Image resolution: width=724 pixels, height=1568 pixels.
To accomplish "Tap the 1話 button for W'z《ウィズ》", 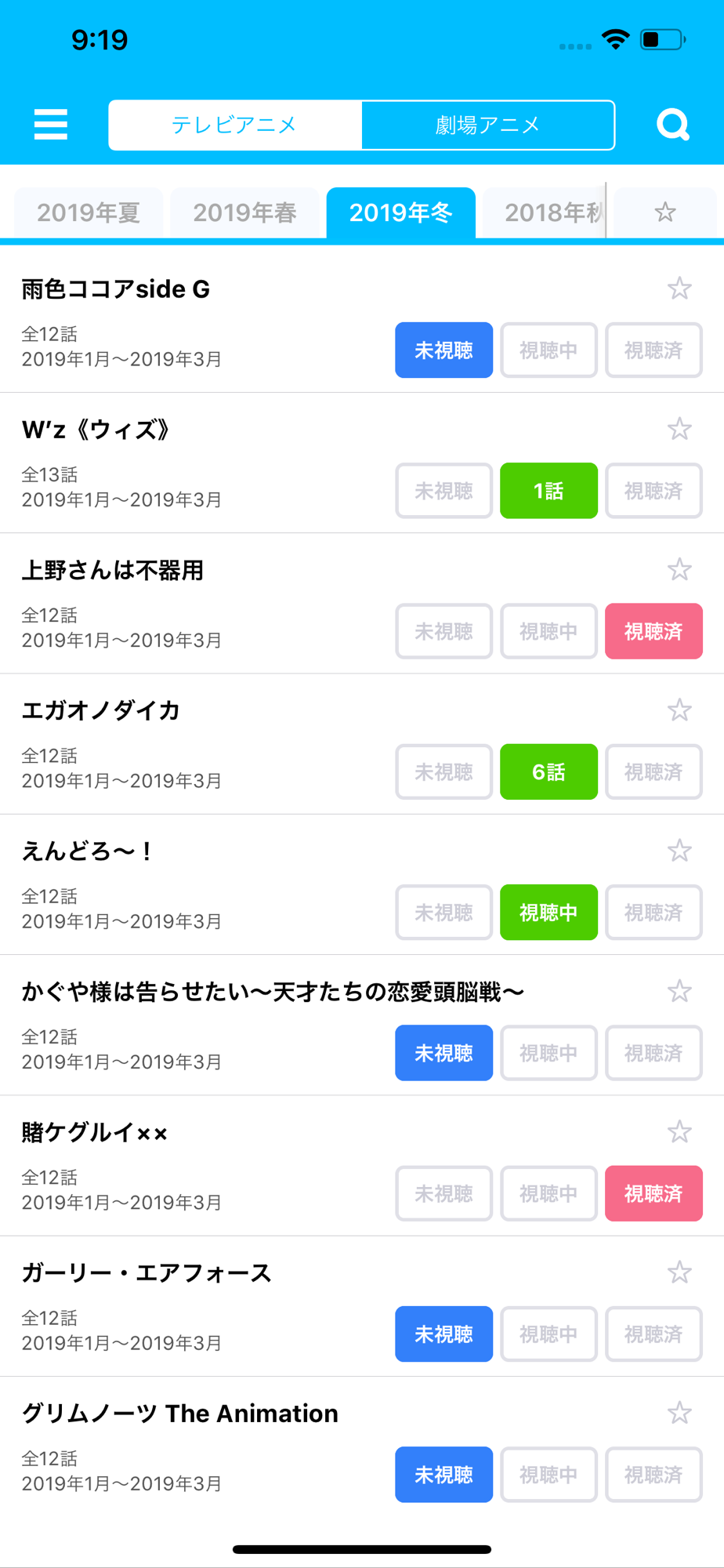I will tap(548, 491).
